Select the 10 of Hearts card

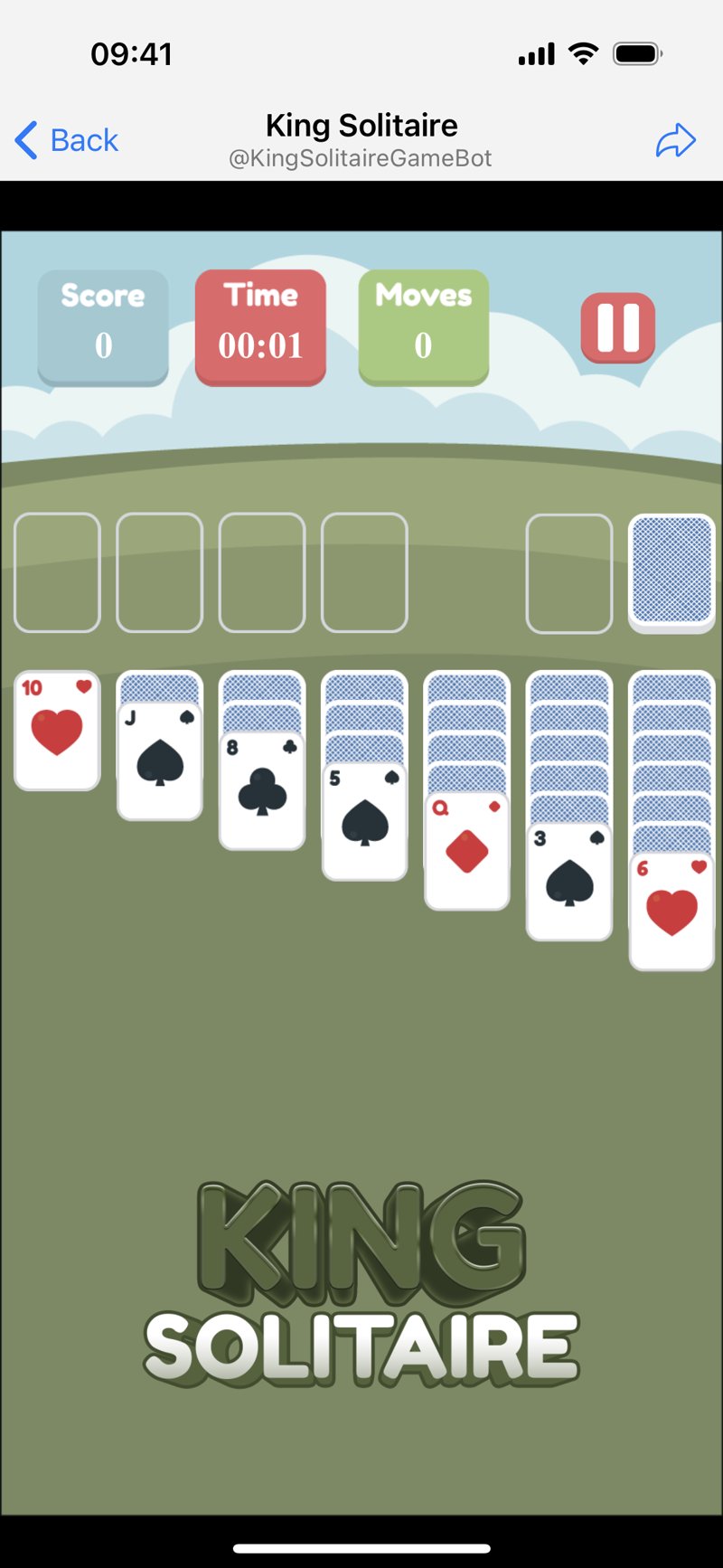56,731
